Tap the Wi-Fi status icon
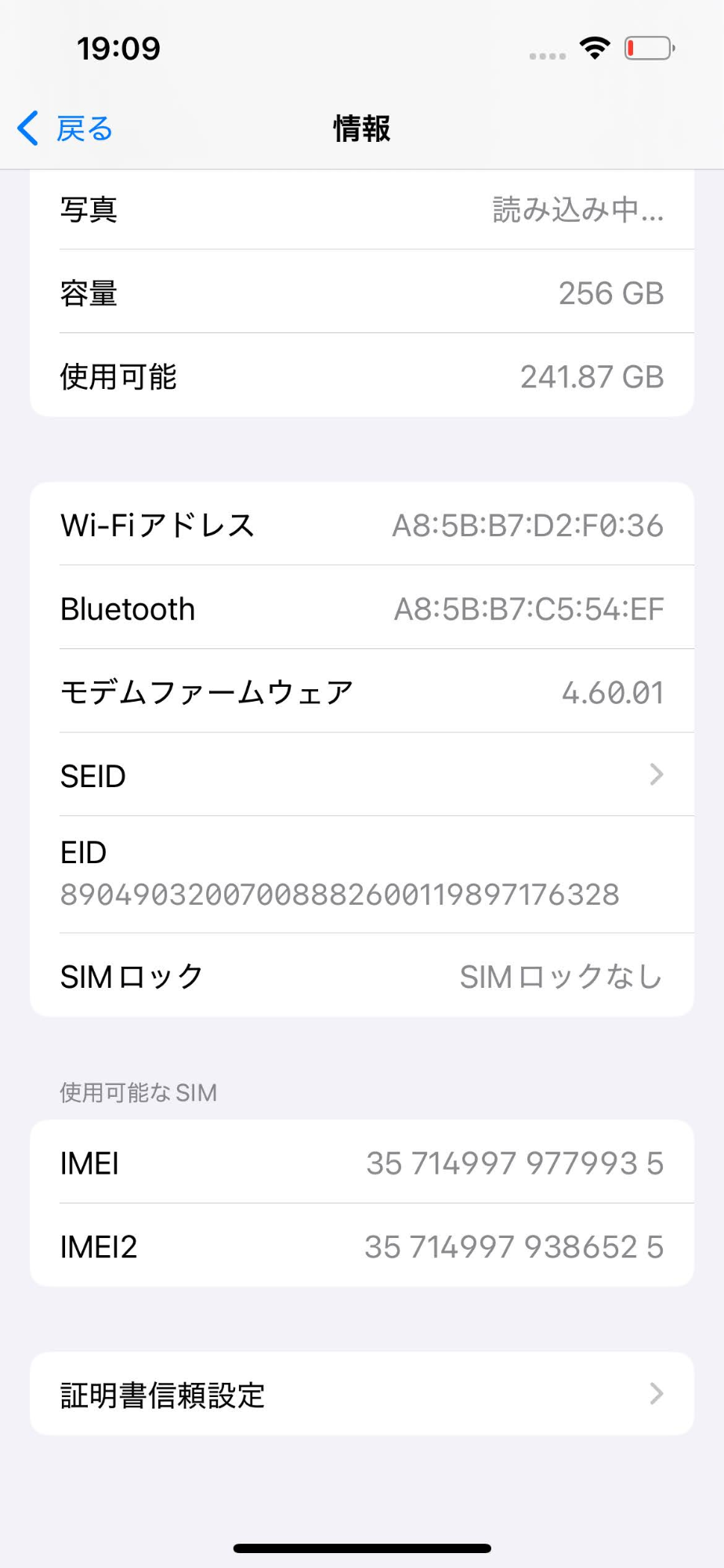This screenshot has width=724, height=1568. pos(595,49)
